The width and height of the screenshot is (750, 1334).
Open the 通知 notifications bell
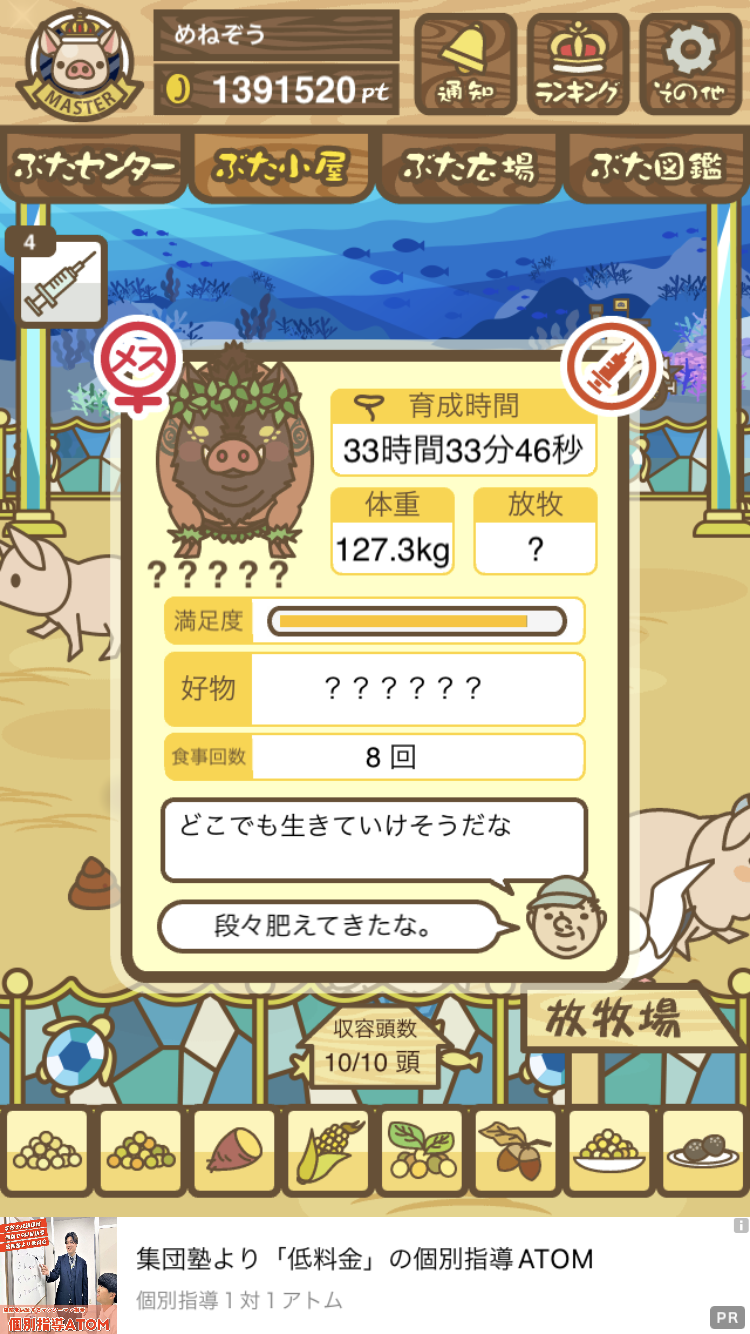[x=466, y=64]
